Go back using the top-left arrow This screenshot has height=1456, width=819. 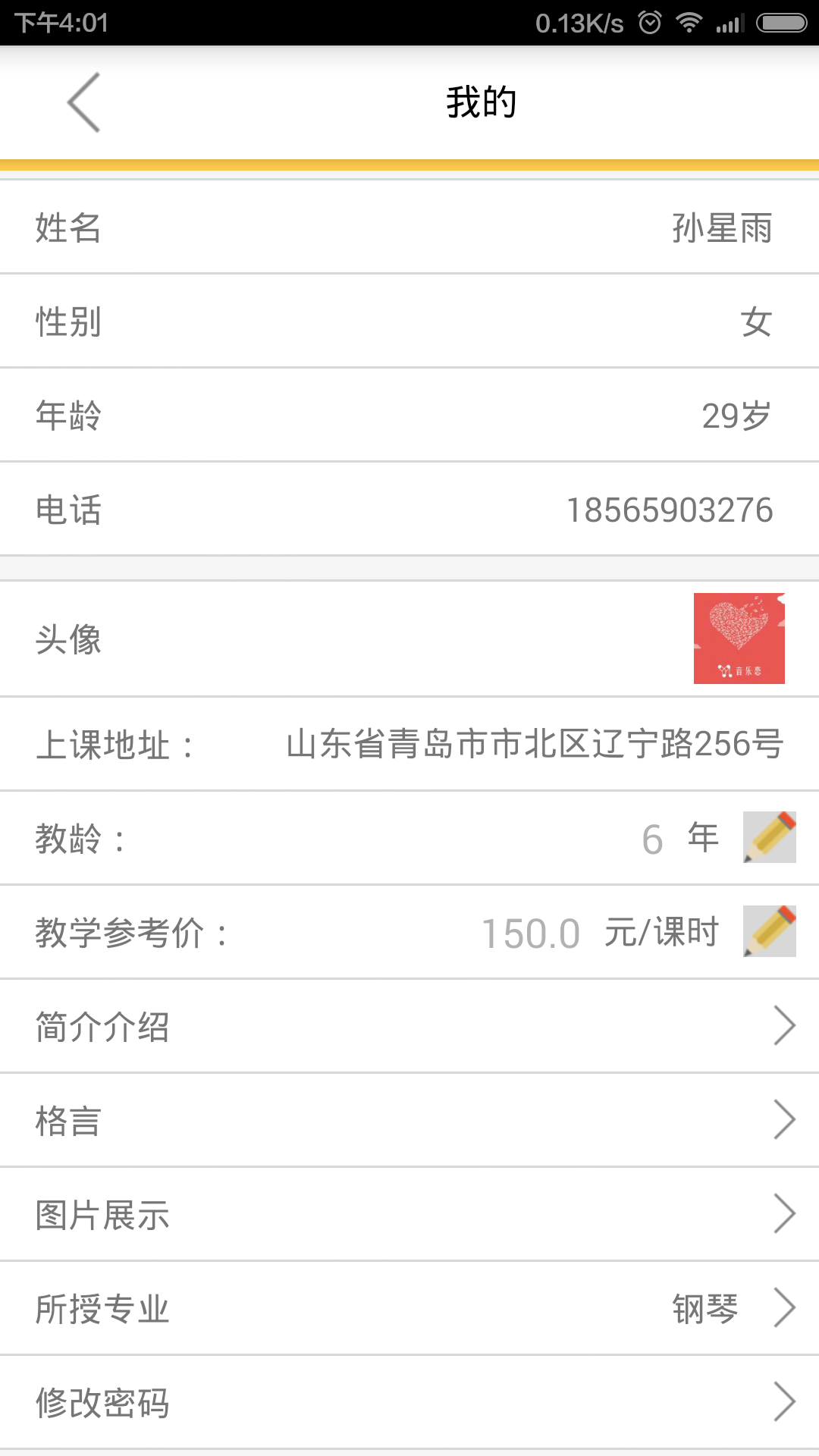point(83,102)
